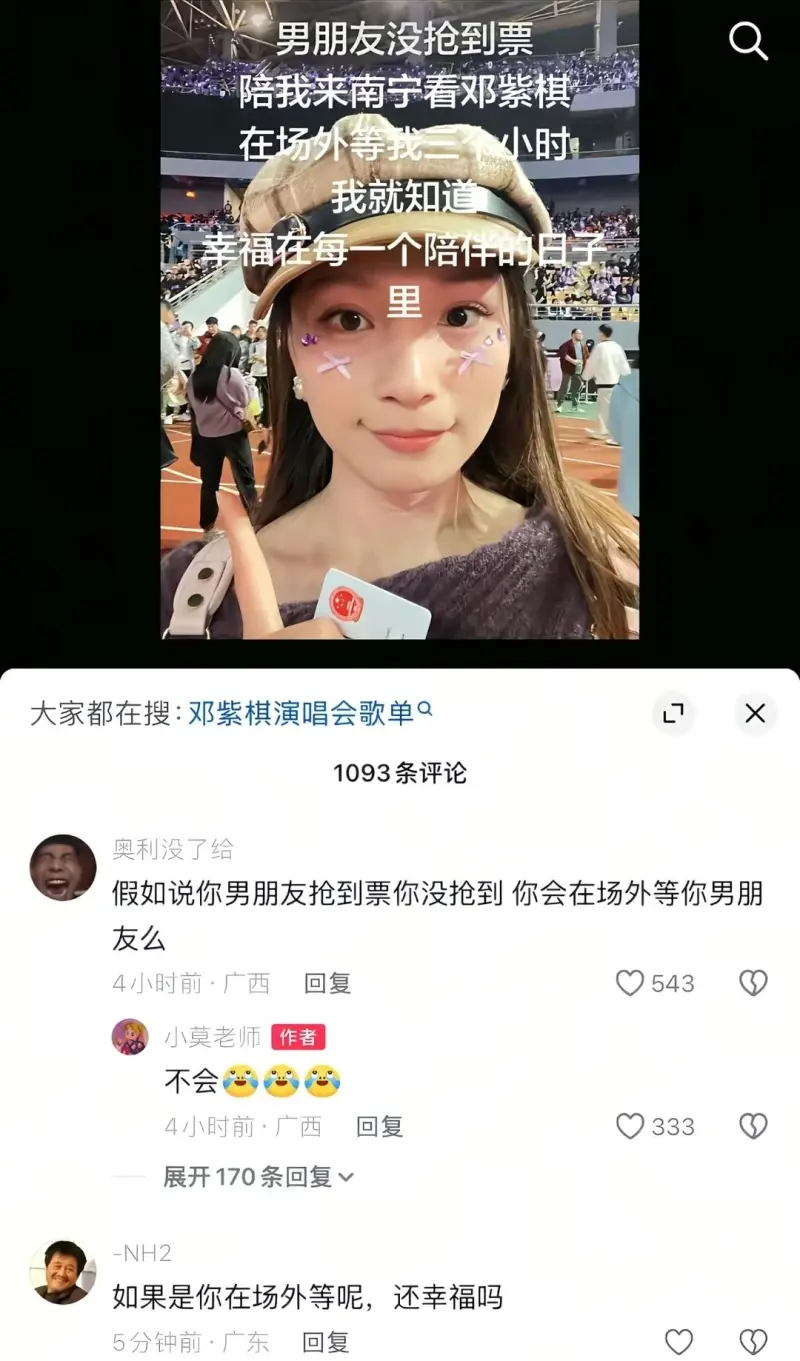Open -NH2's profile avatar
Image resolution: width=800 pixels, height=1361 pixels.
pyautogui.click(x=63, y=1272)
